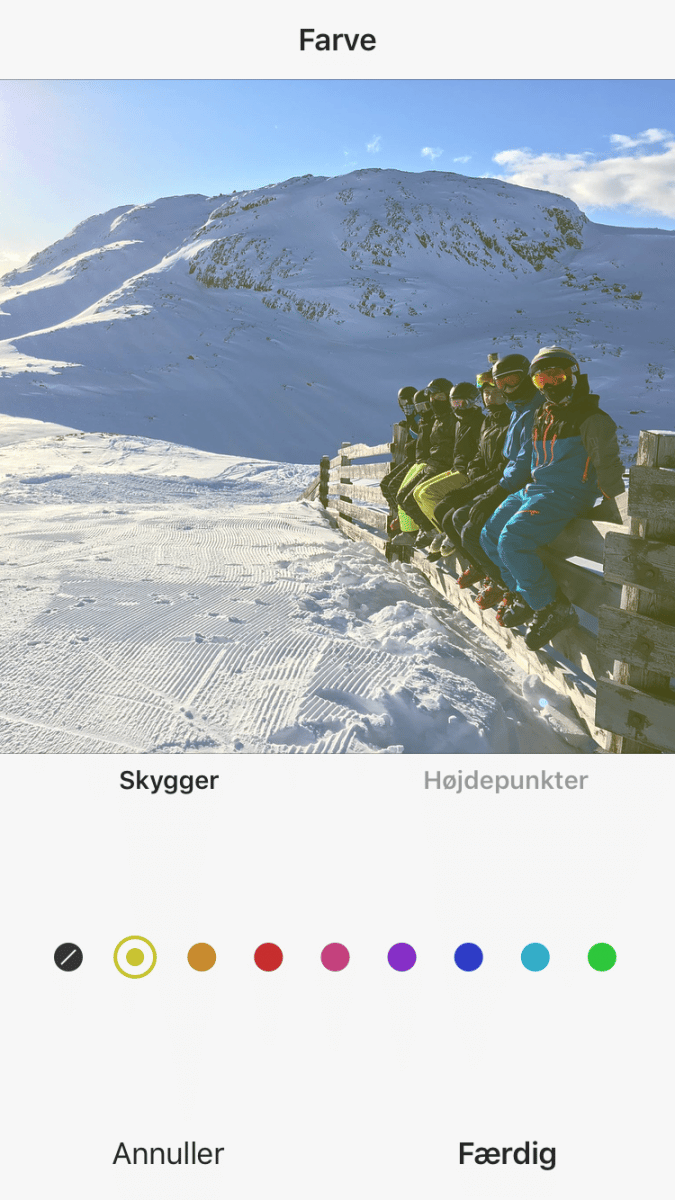This screenshot has height=1200, width=675.
Task: Pick the purple color swatch
Action: 402,957
